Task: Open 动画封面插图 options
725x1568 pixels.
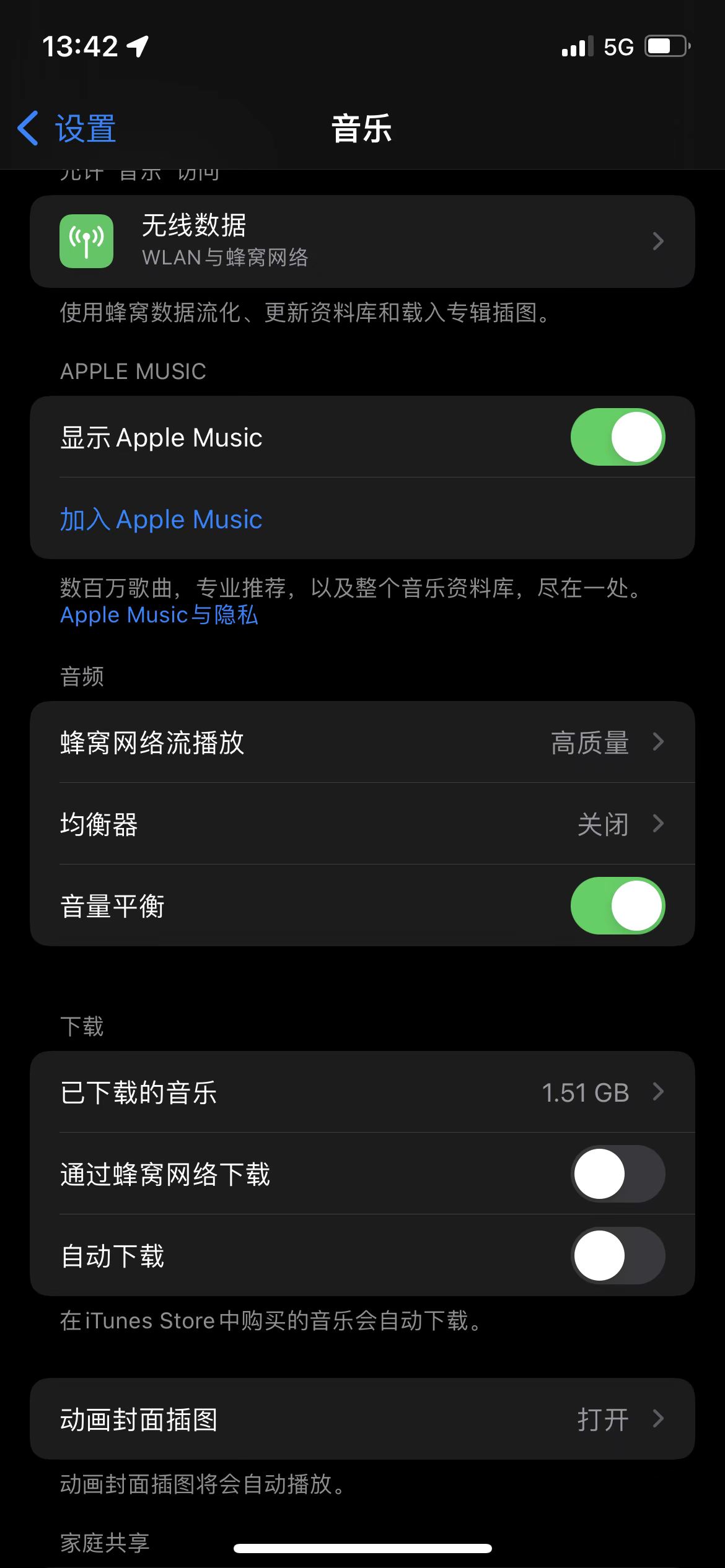Action: pyautogui.click(x=362, y=1419)
